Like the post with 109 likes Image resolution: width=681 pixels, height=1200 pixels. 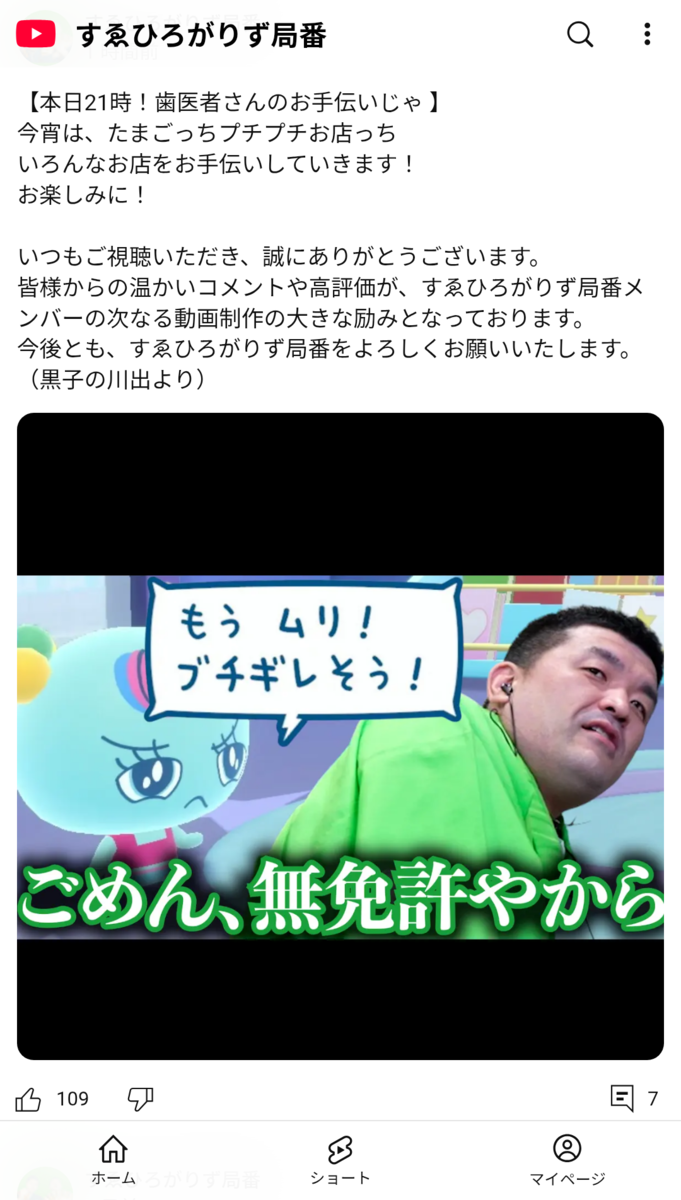coord(28,1099)
